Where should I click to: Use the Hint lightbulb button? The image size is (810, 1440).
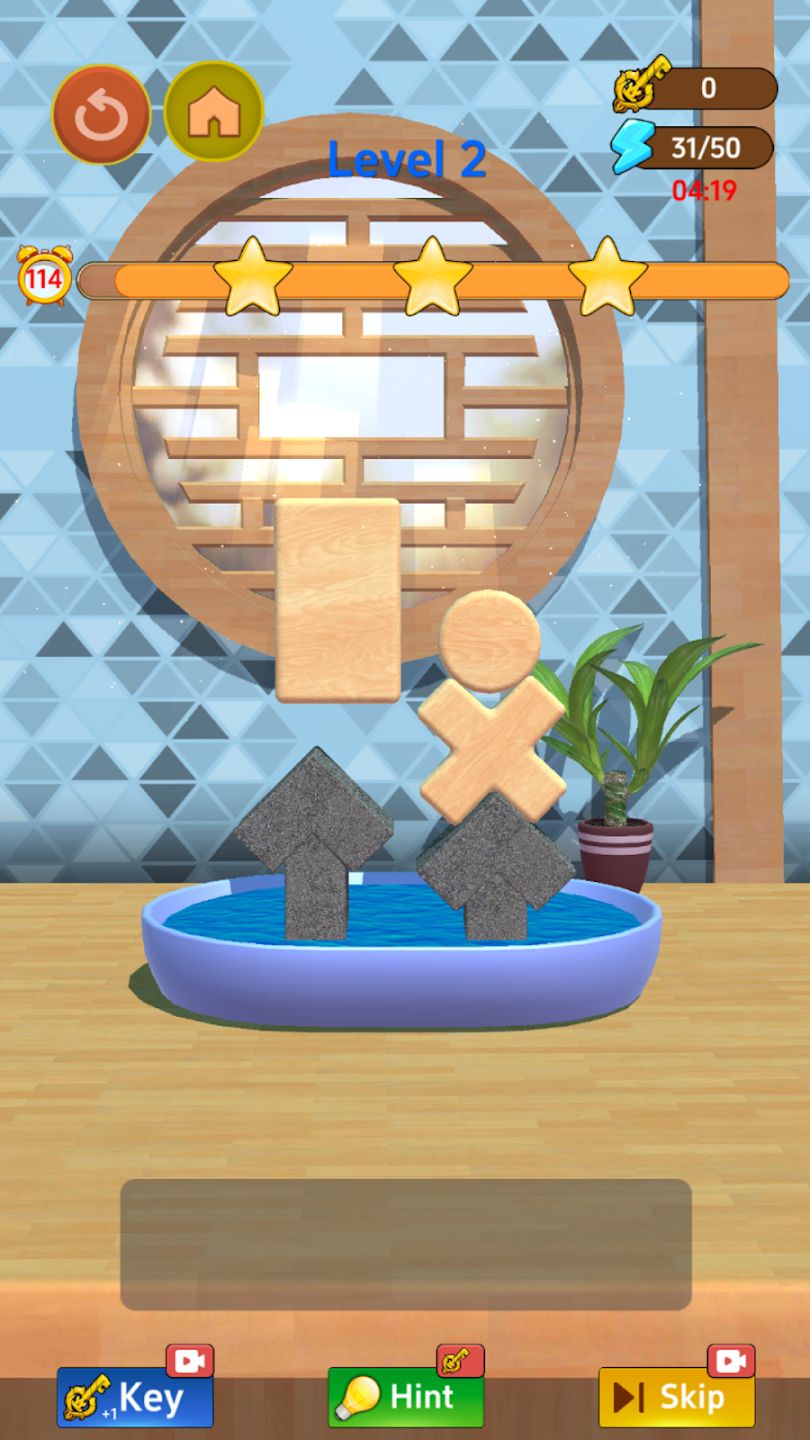tap(405, 1397)
